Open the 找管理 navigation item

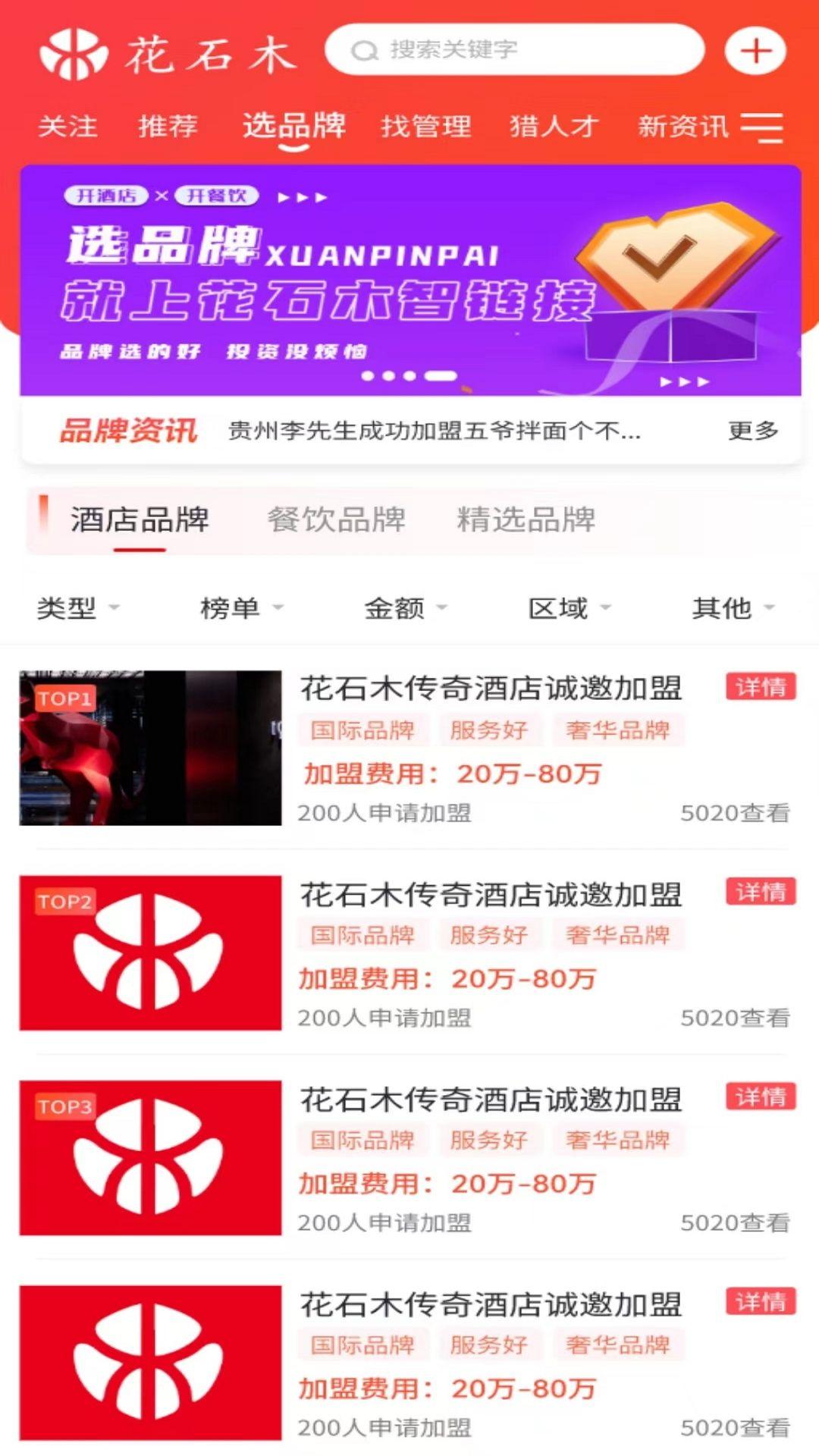pyautogui.click(x=426, y=127)
